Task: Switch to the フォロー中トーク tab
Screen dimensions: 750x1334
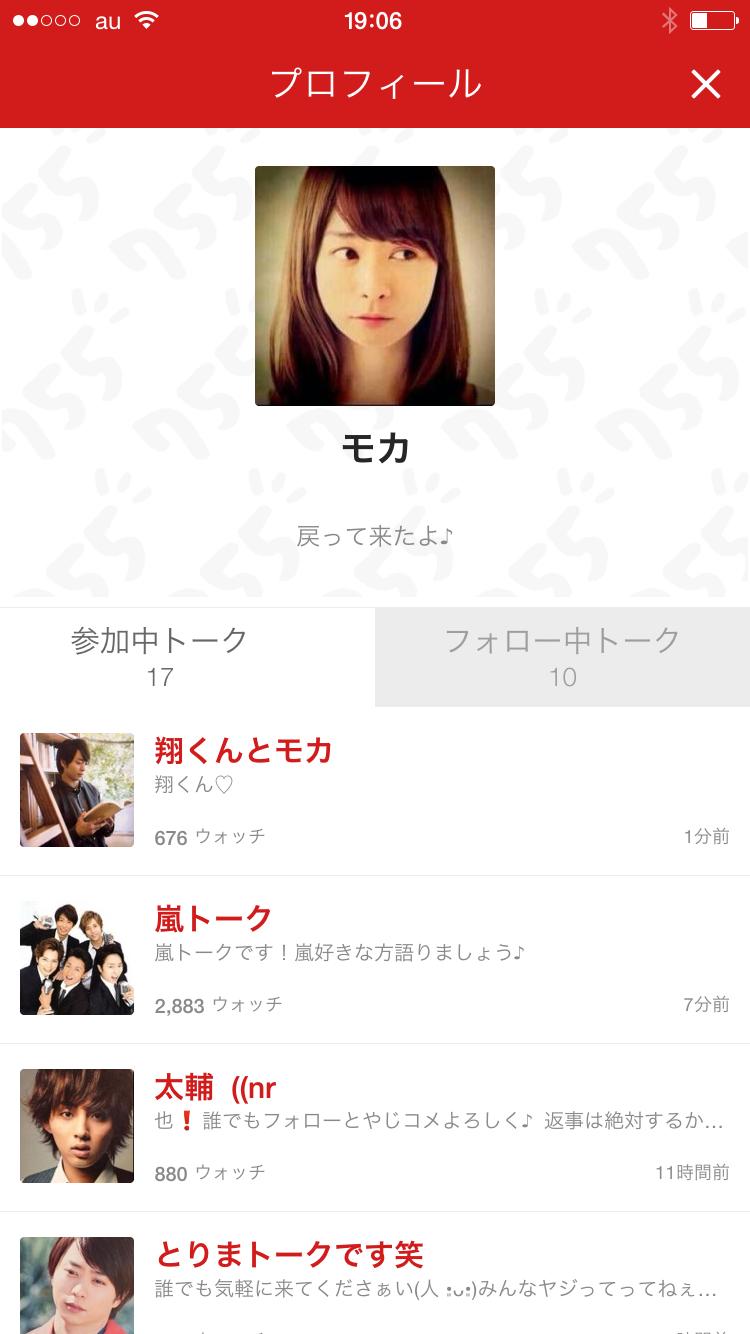Action: [x=562, y=656]
